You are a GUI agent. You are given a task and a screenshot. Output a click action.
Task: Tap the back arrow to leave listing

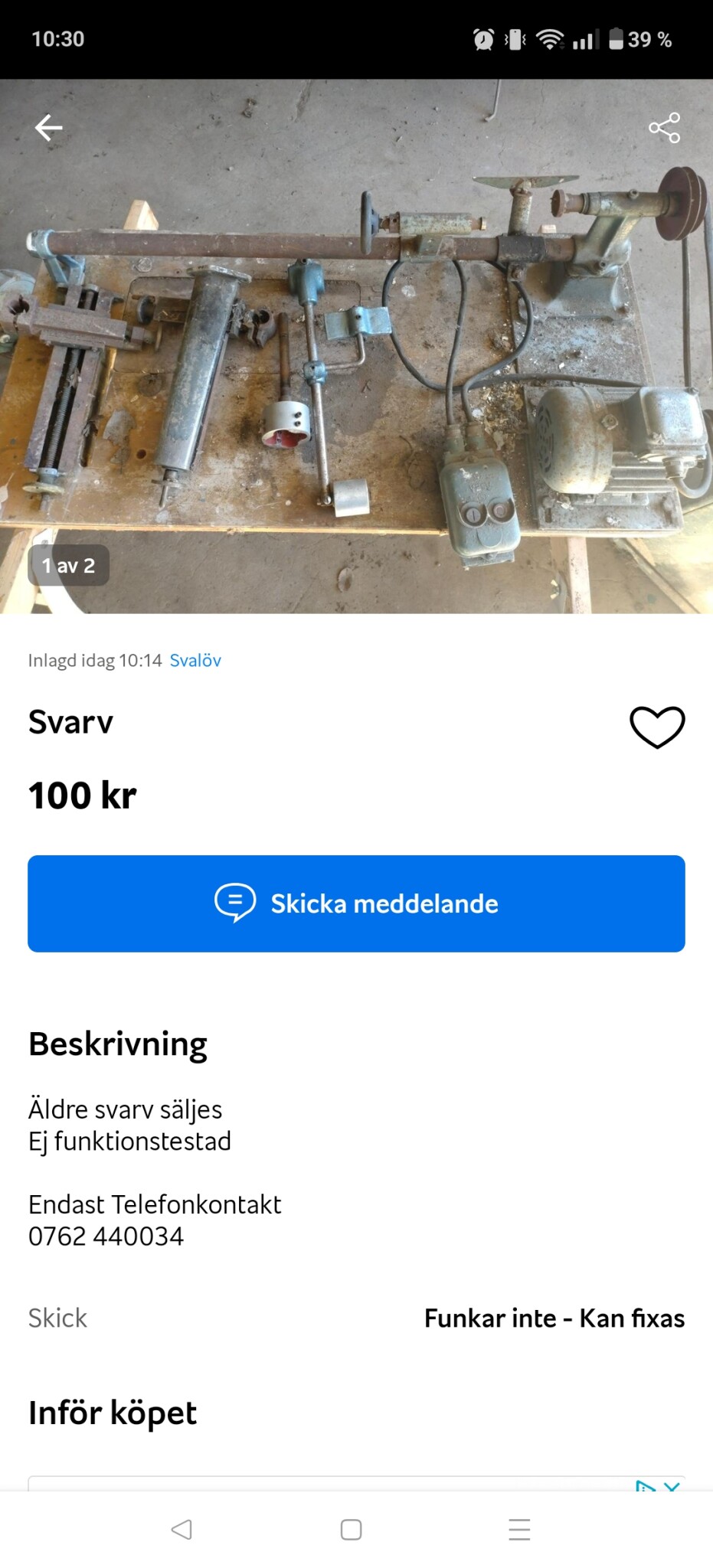(x=49, y=127)
